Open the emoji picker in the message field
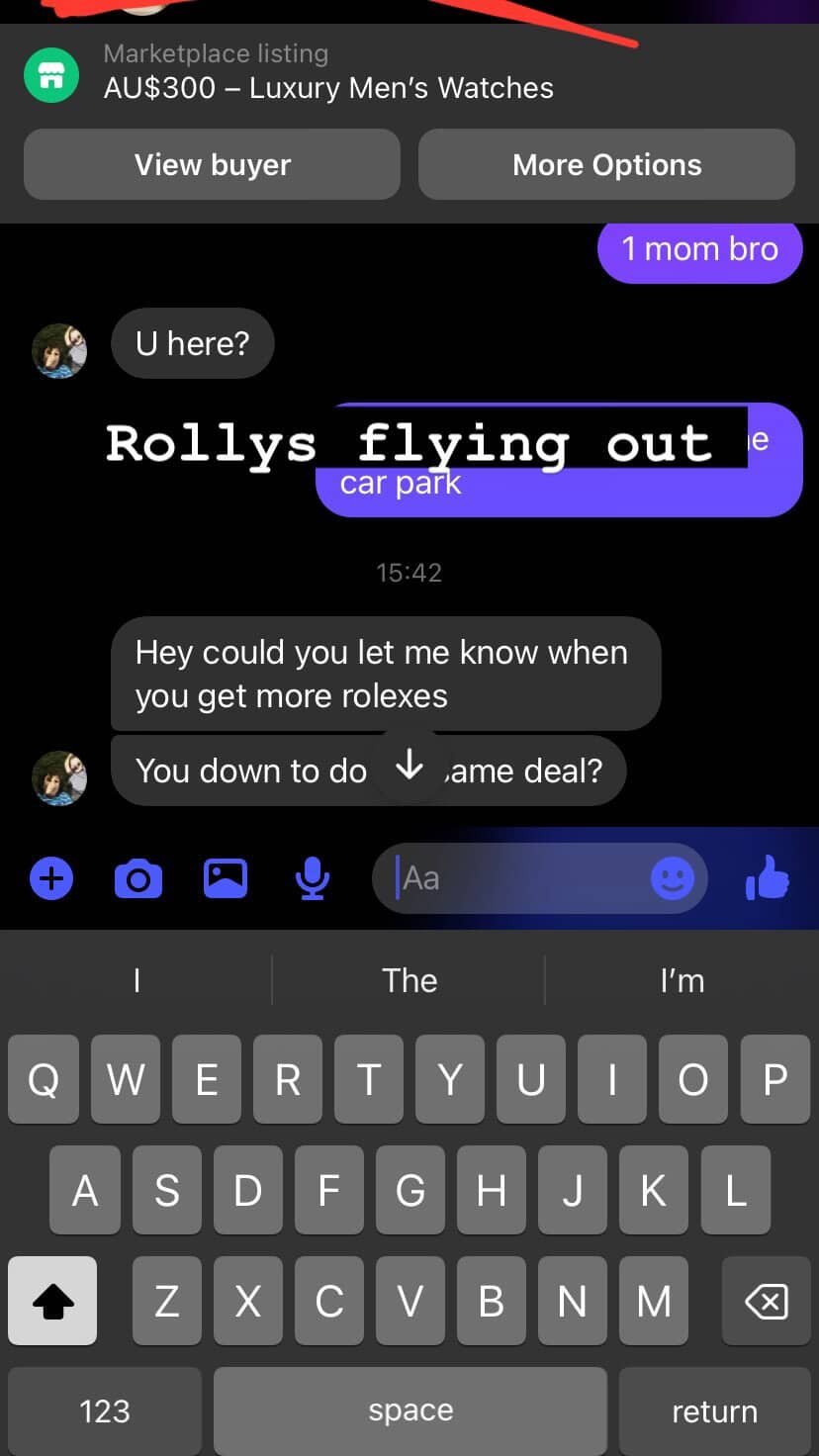This screenshot has height=1456, width=819. tap(673, 877)
